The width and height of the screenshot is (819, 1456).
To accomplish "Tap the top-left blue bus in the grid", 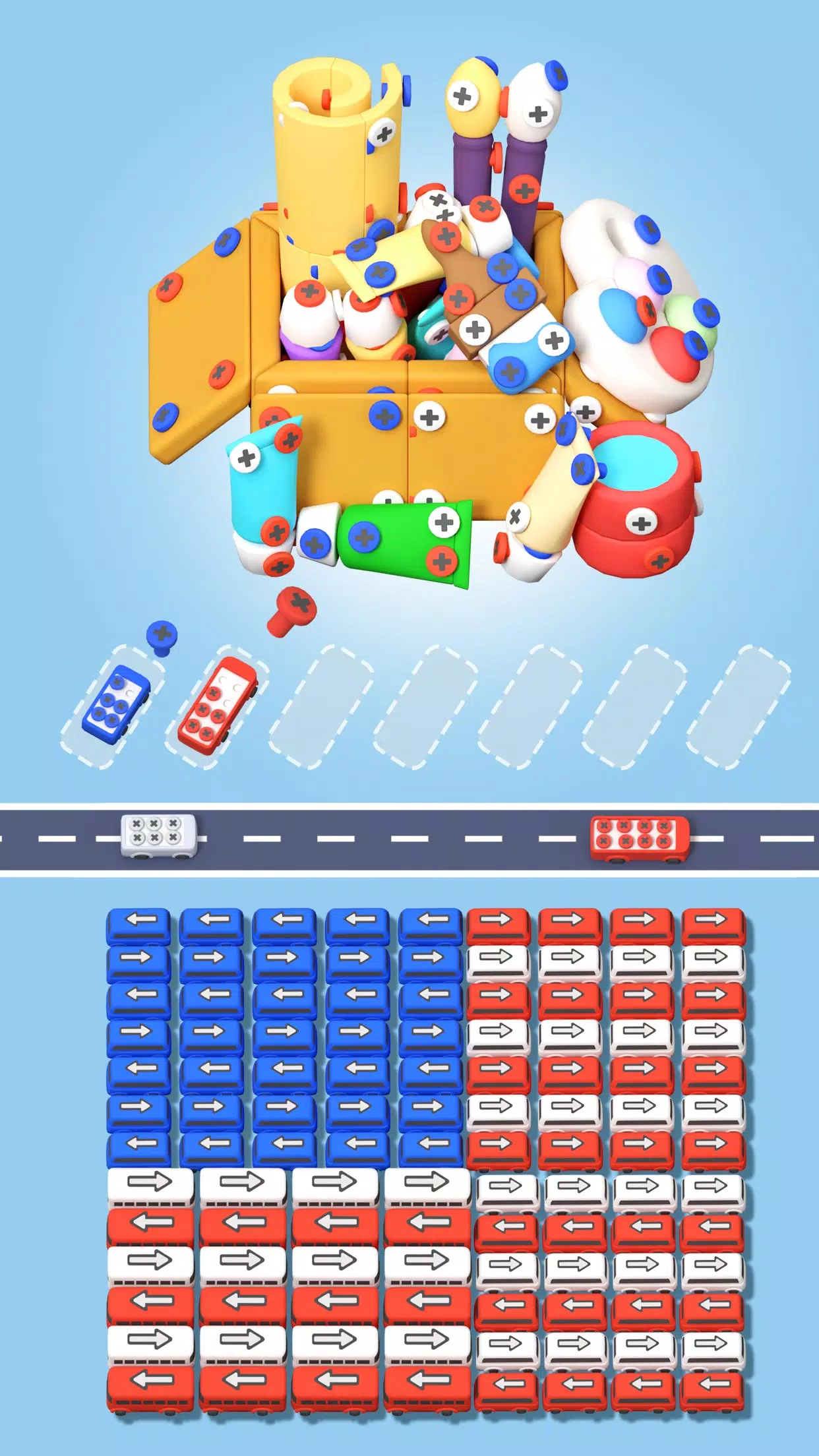I will pyautogui.click(x=138, y=925).
